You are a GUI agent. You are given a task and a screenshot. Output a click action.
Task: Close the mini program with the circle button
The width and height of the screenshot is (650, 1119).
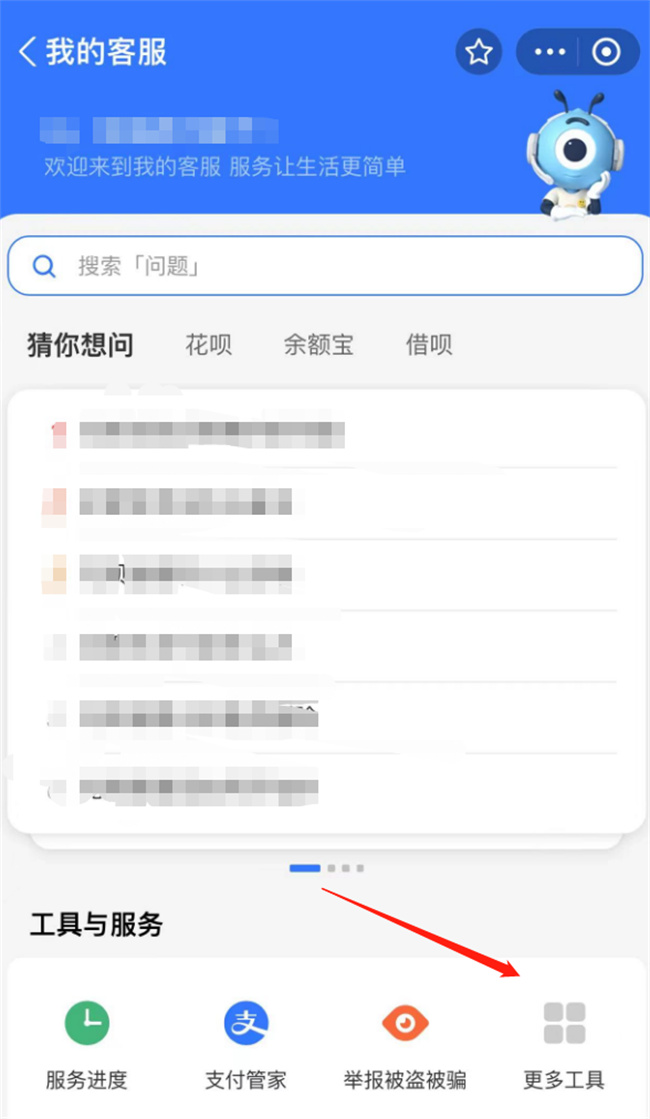tap(606, 51)
